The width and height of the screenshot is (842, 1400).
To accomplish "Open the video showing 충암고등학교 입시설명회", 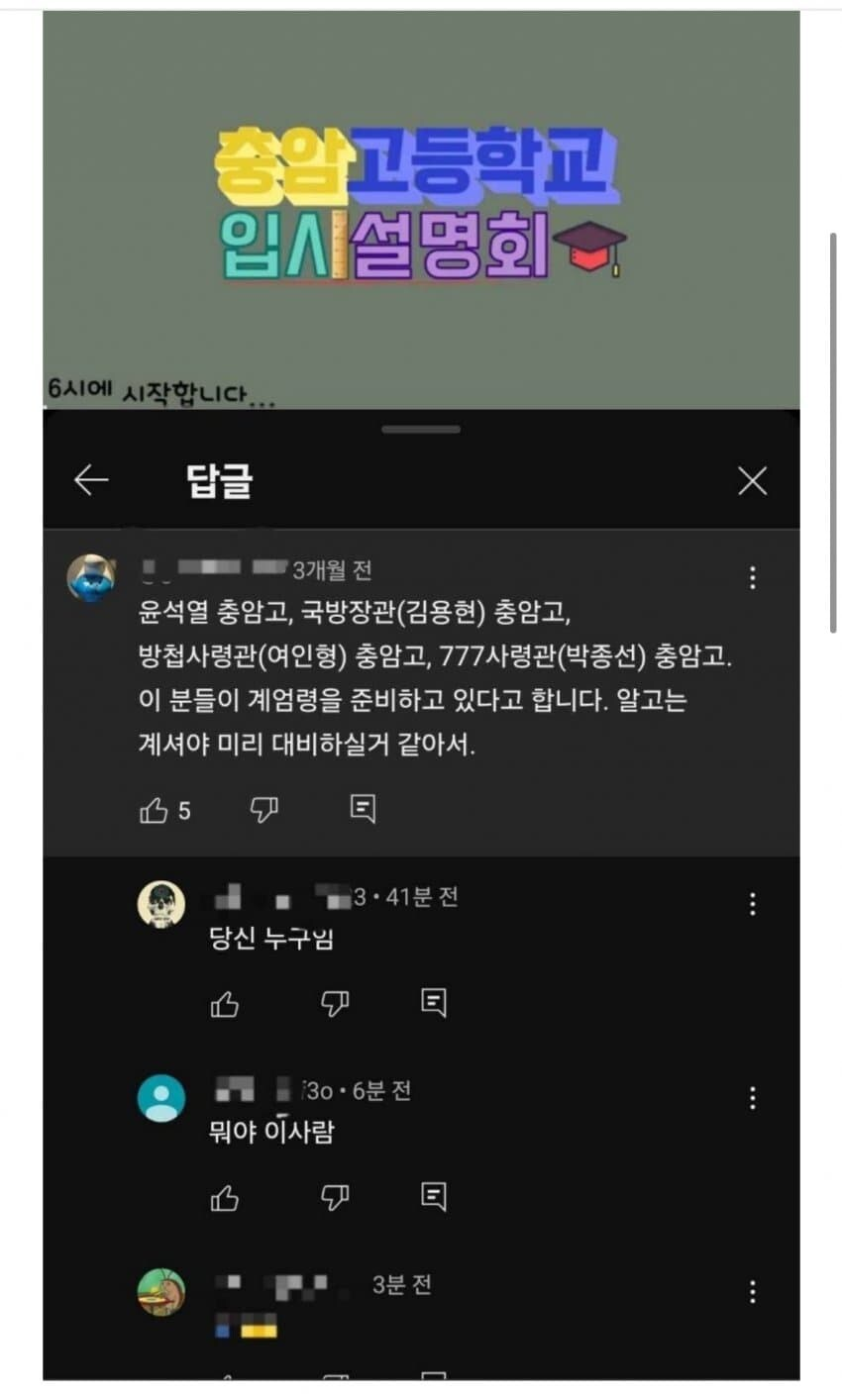I will point(421,210).
